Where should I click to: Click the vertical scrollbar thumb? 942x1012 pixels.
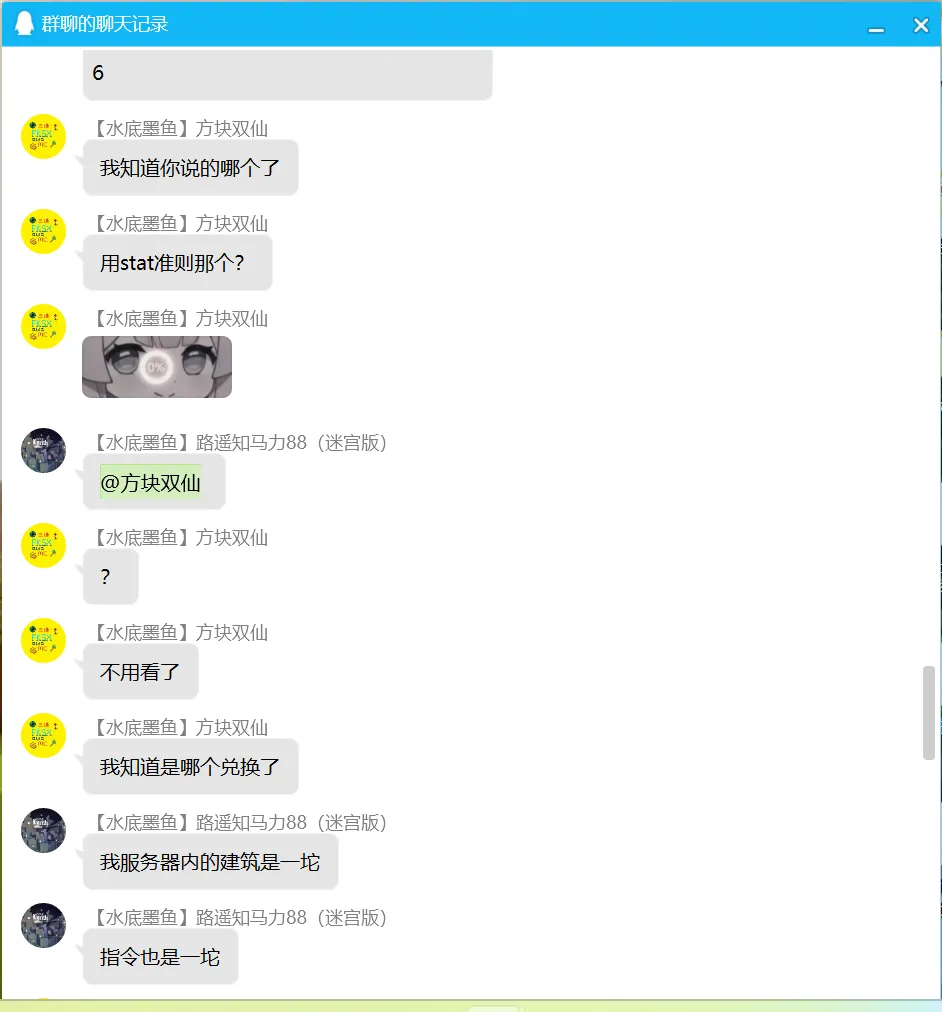click(x=928, y=713)
